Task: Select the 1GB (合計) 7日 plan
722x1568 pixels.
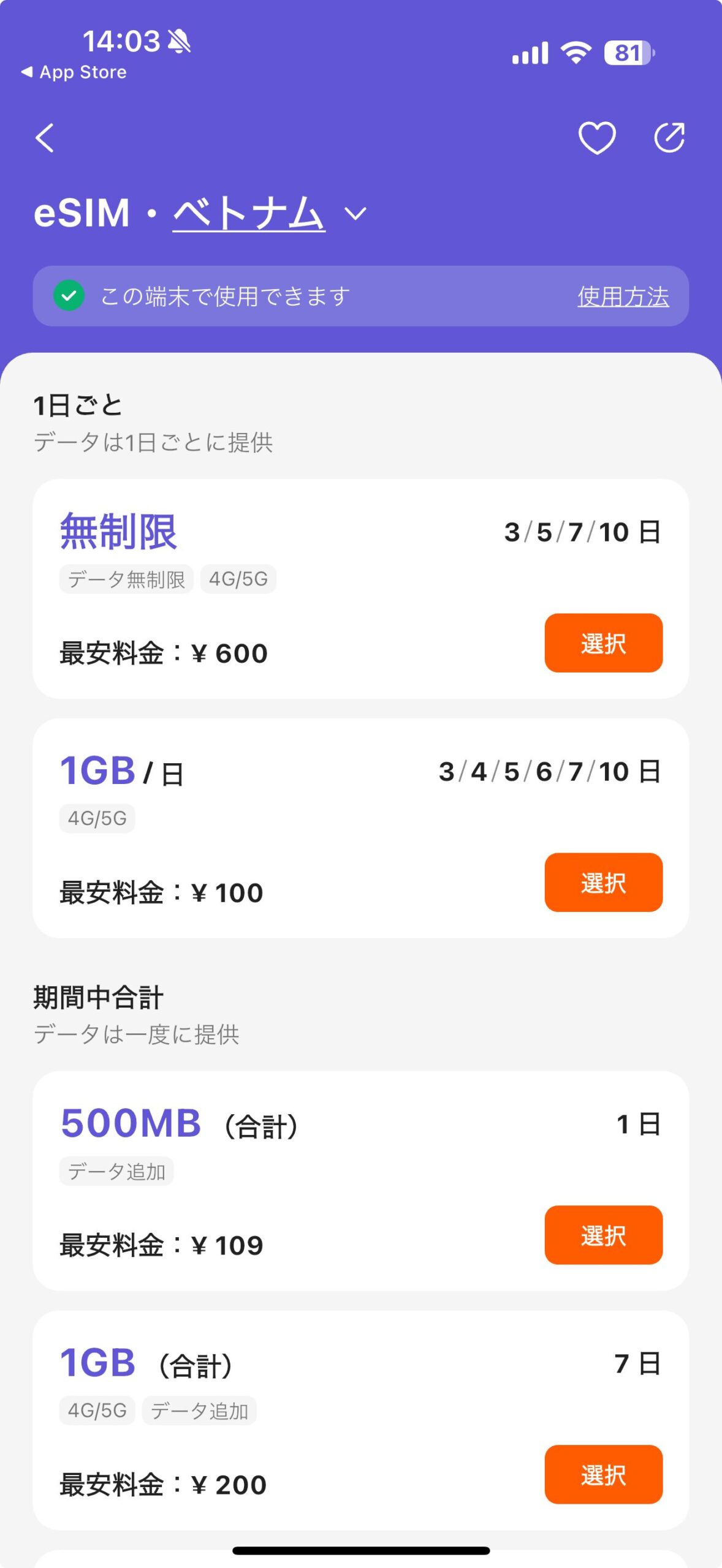Action: coord(603,1475)
